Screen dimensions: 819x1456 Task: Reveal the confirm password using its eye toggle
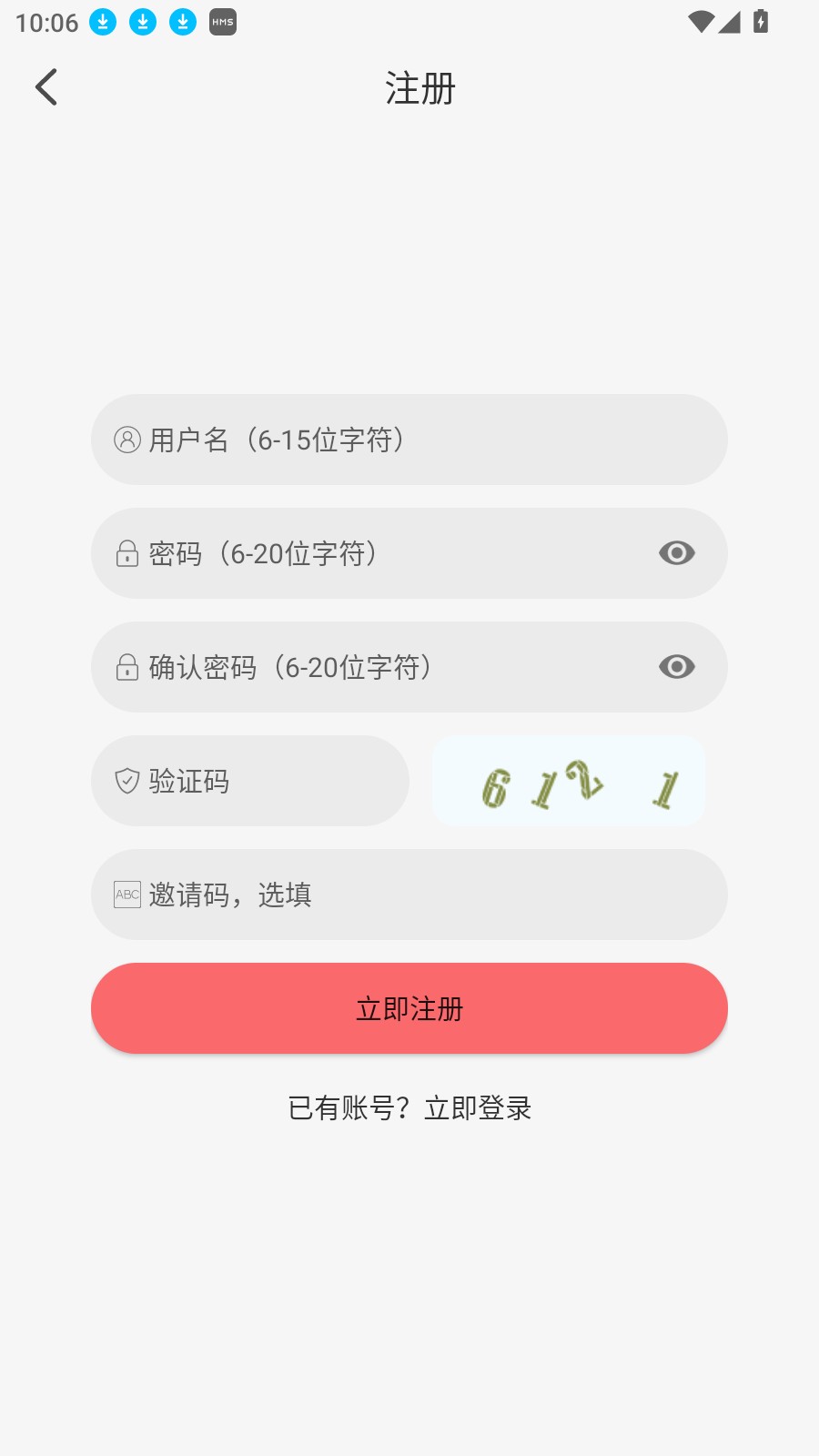coord(675,667)
